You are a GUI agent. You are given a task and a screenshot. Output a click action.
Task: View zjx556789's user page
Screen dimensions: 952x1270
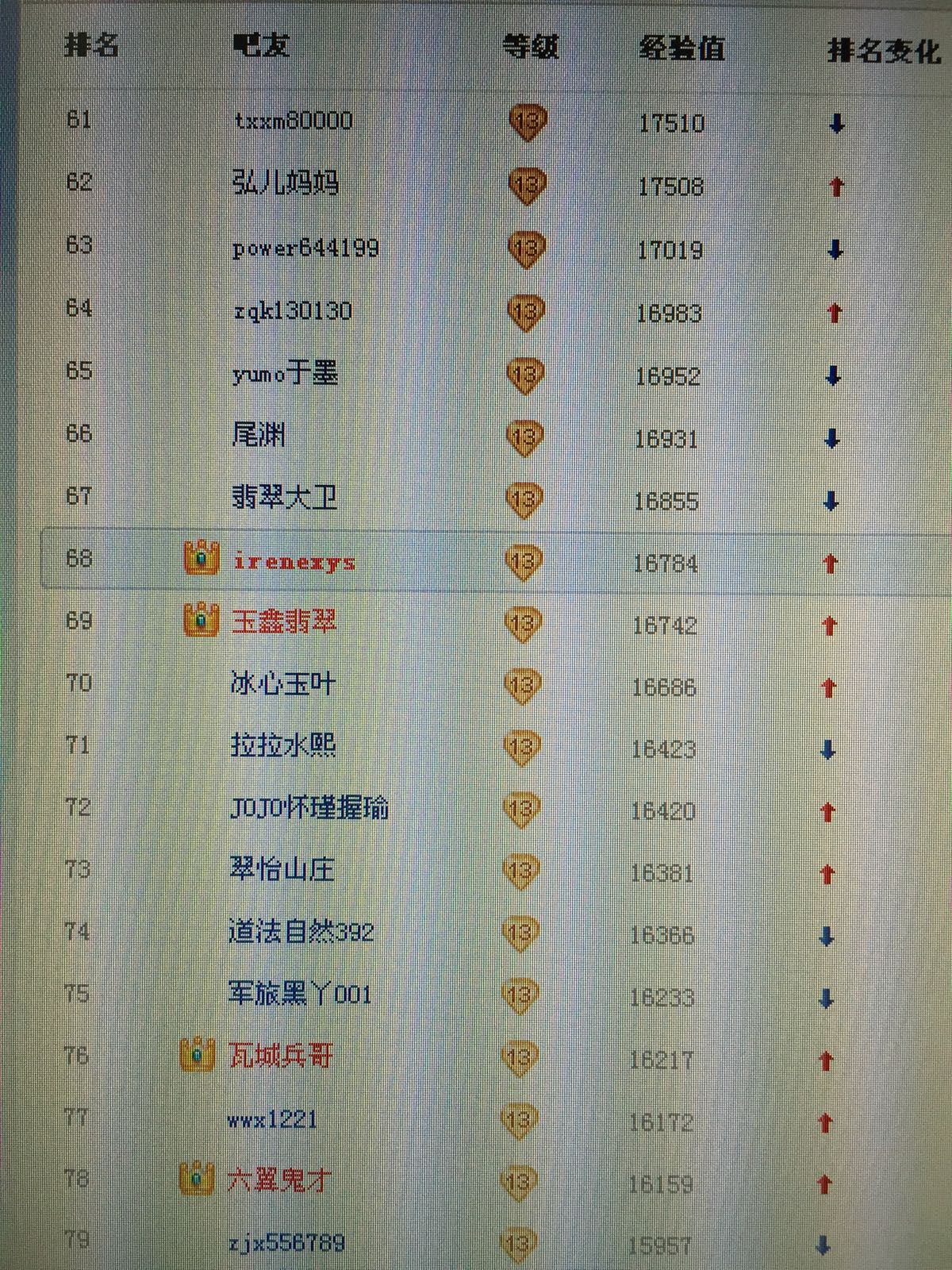[x=286, y=1242]
